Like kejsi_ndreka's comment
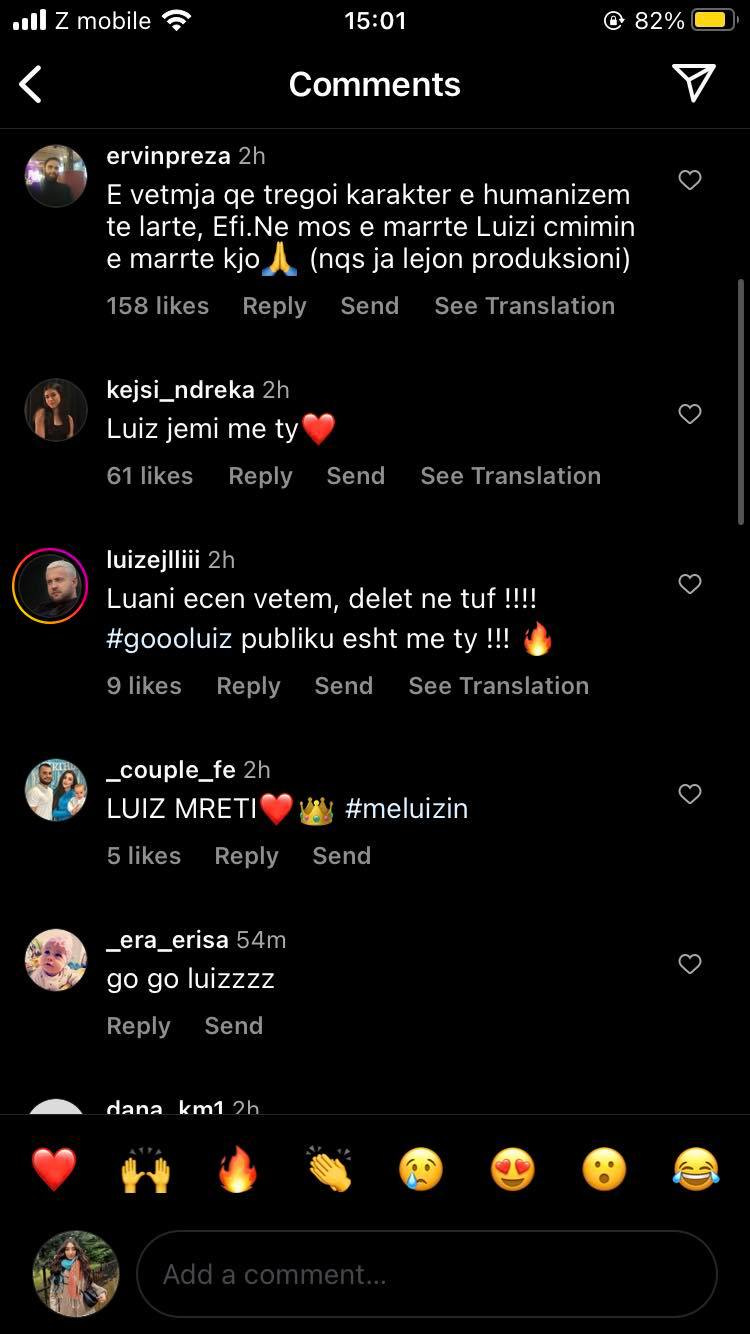 pyautogui.click(x=690, y=414)
